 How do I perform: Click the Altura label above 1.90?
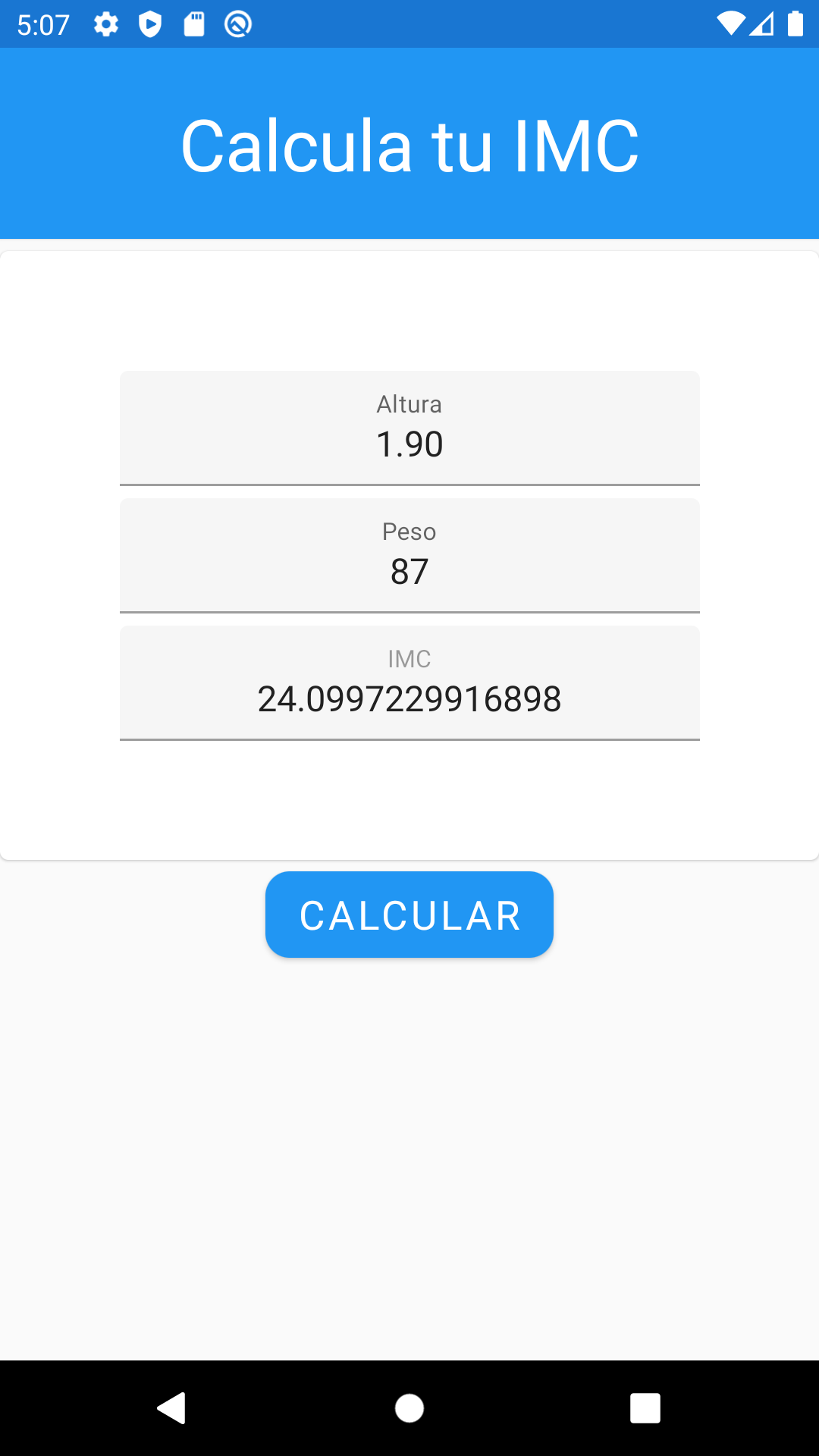pyautogui.click(x=409, y=404)
